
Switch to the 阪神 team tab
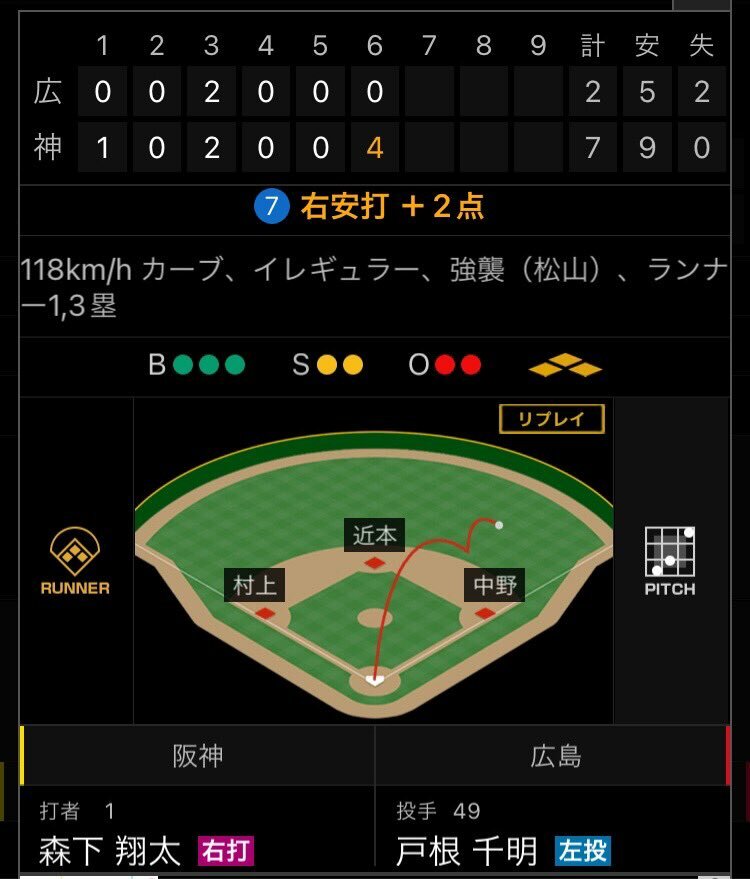[197, 755]
